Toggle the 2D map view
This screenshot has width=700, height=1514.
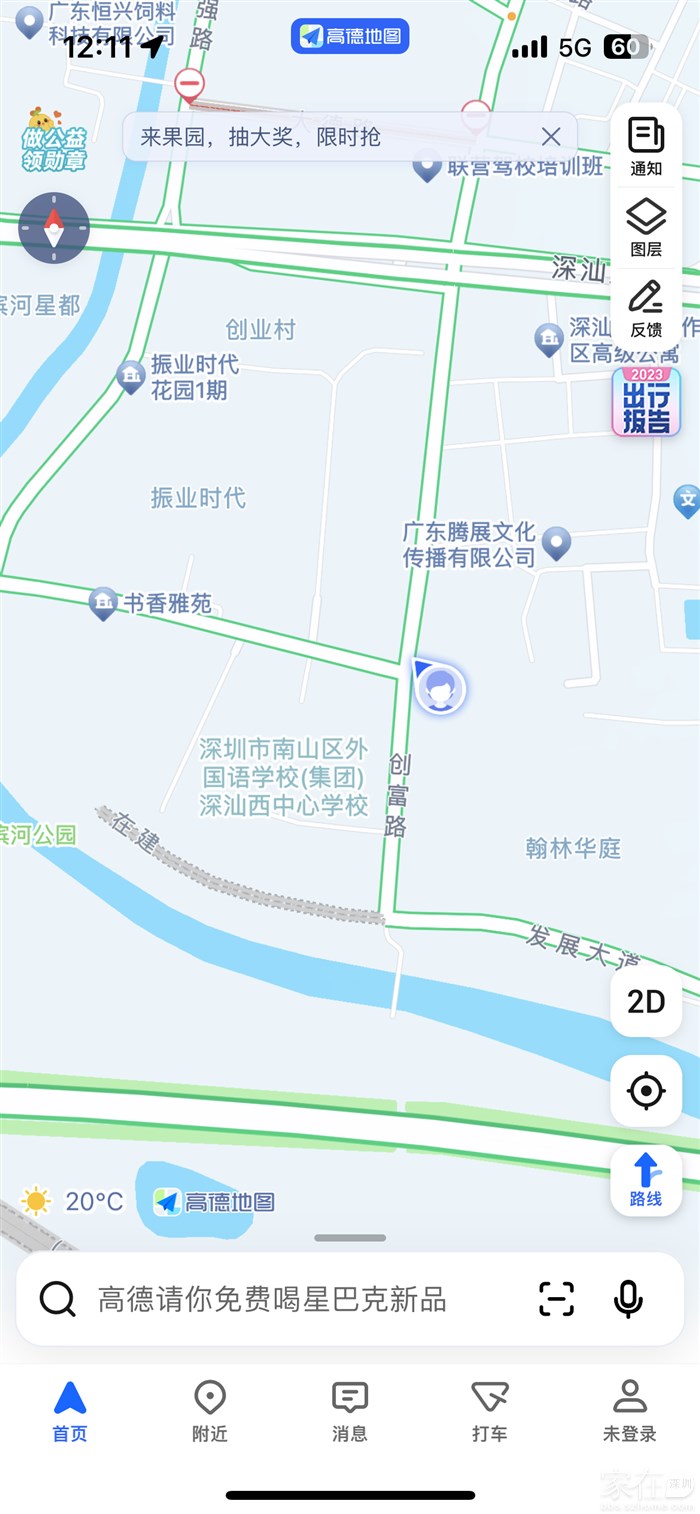point(646,1001)
